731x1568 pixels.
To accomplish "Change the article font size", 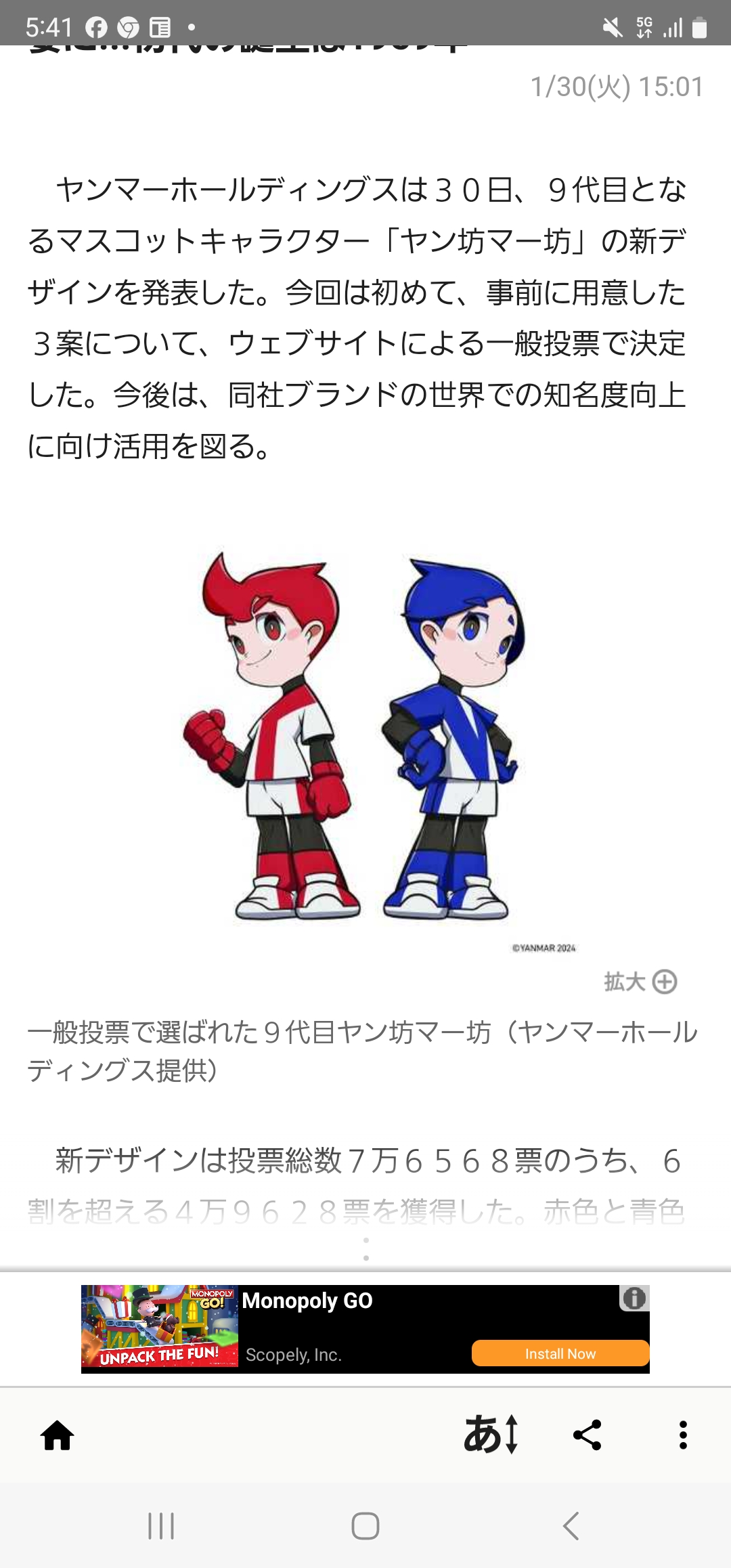I will click(x=491, y=1435).
